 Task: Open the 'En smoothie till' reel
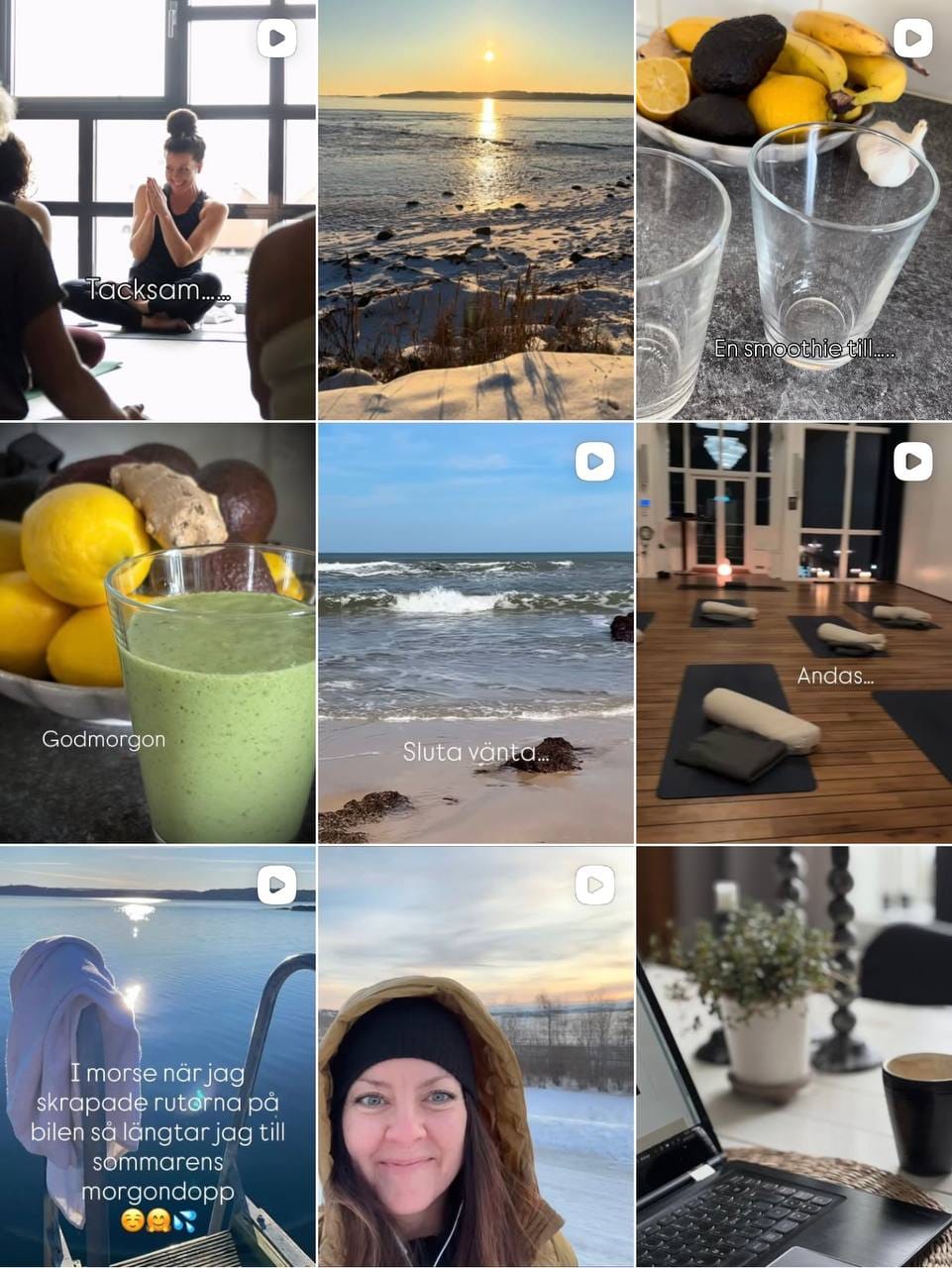(x=793, y=210)
